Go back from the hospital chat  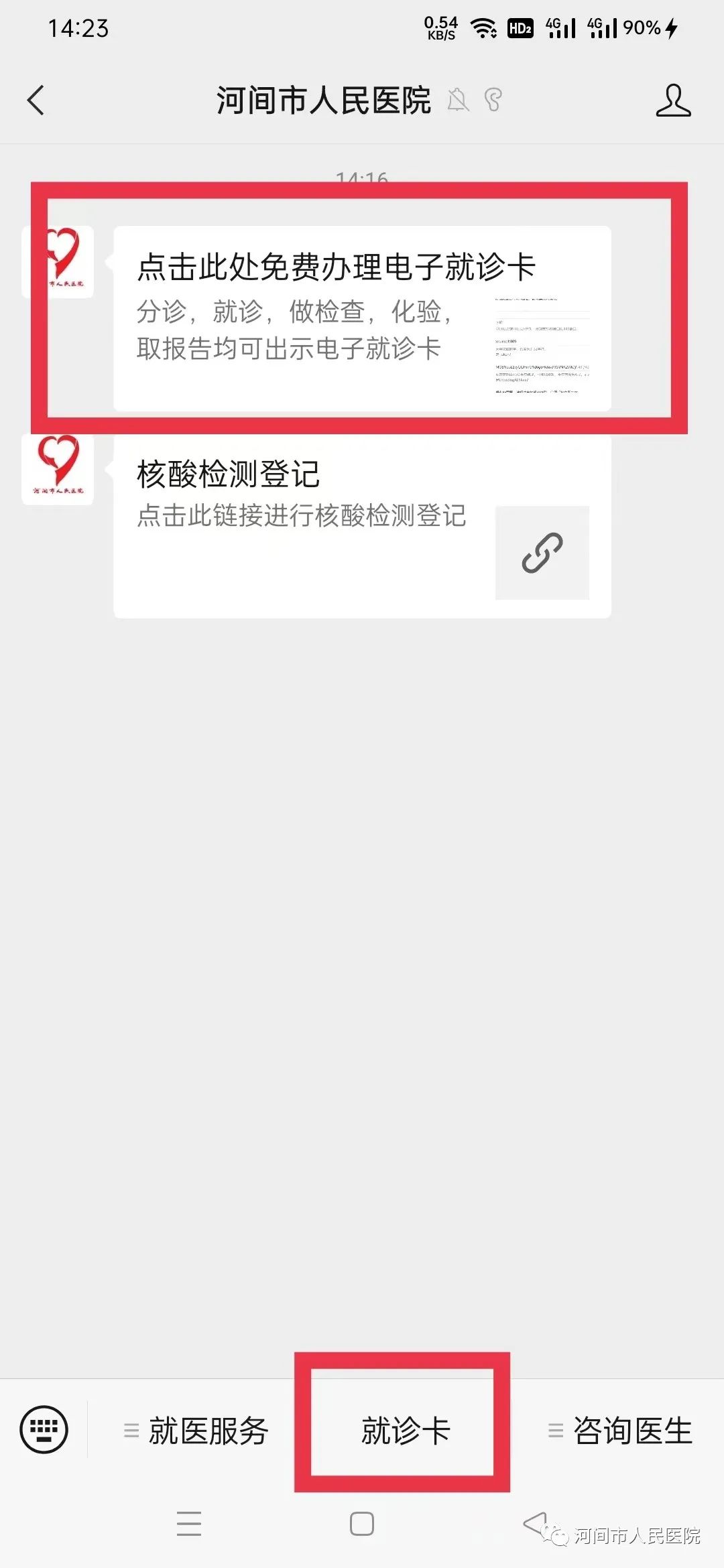tap(36, 101)
